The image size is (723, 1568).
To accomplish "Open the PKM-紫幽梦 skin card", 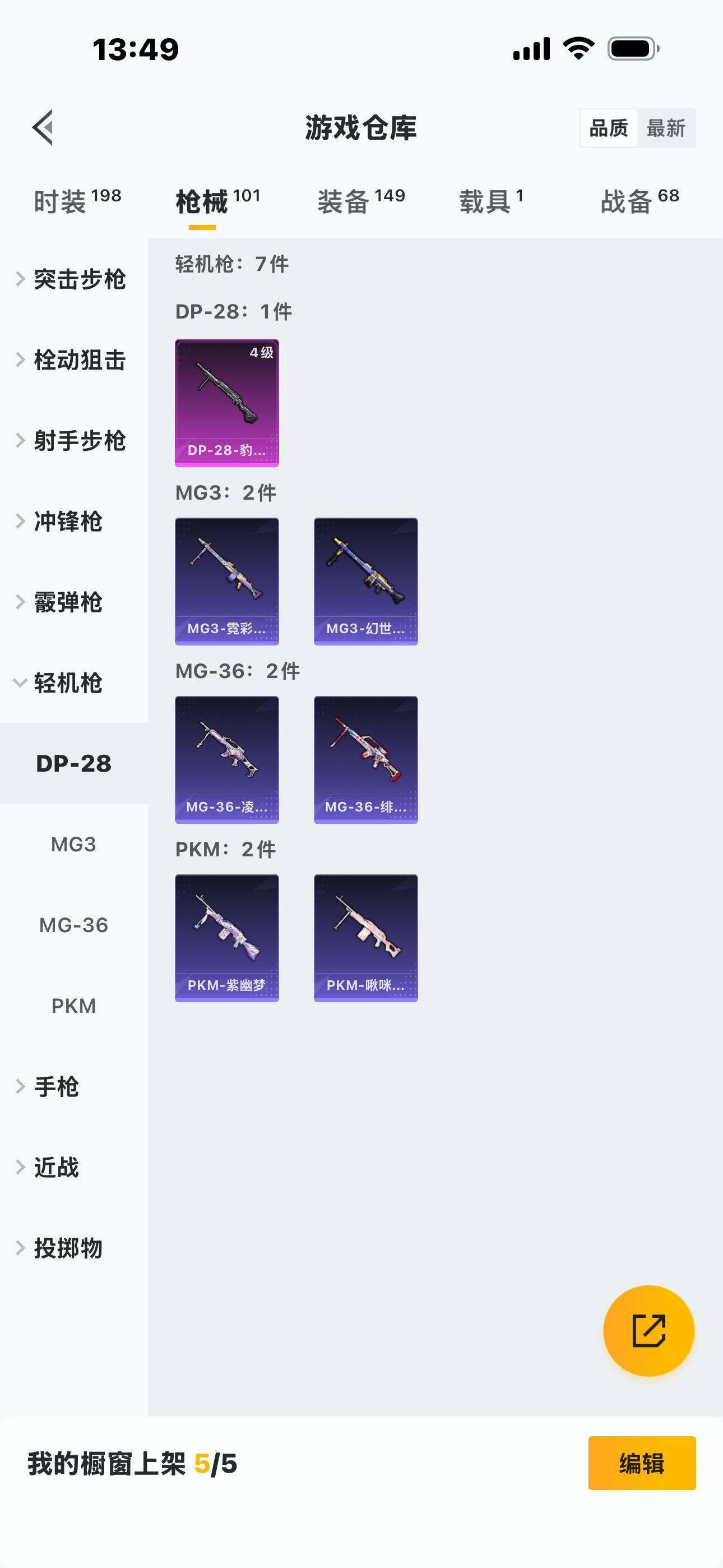I will point(227,938).
